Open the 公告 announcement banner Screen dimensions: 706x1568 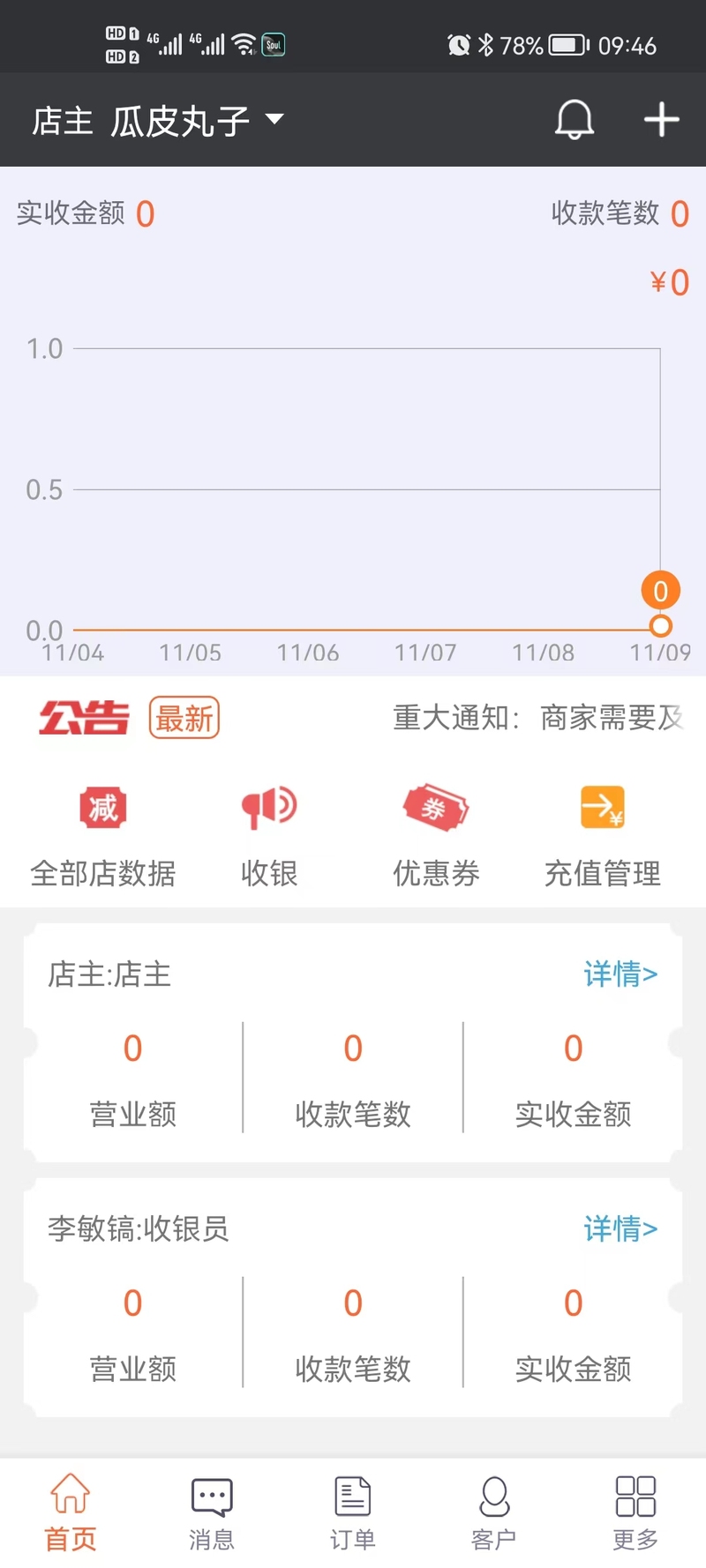tap(353, 718)
